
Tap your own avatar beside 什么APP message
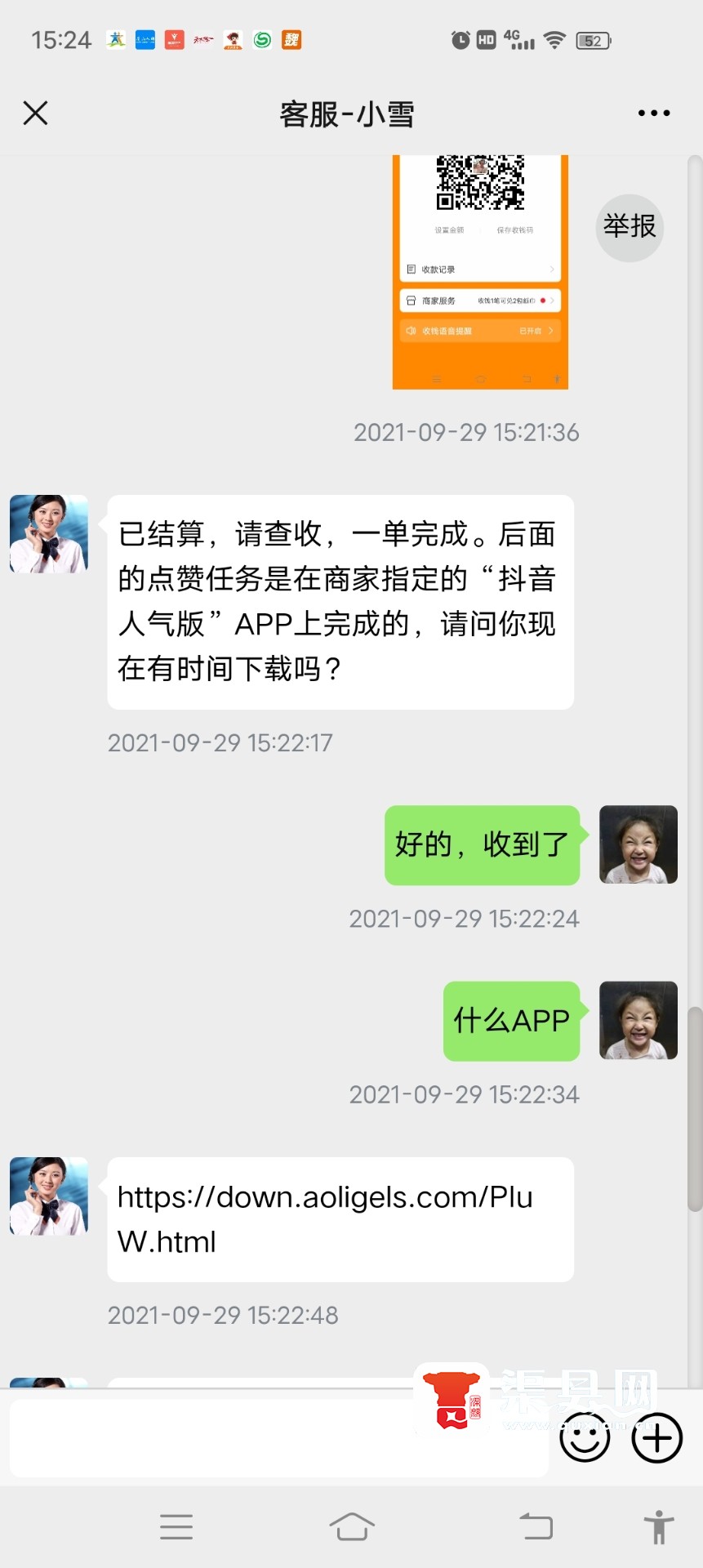[x=638, y=1021]
